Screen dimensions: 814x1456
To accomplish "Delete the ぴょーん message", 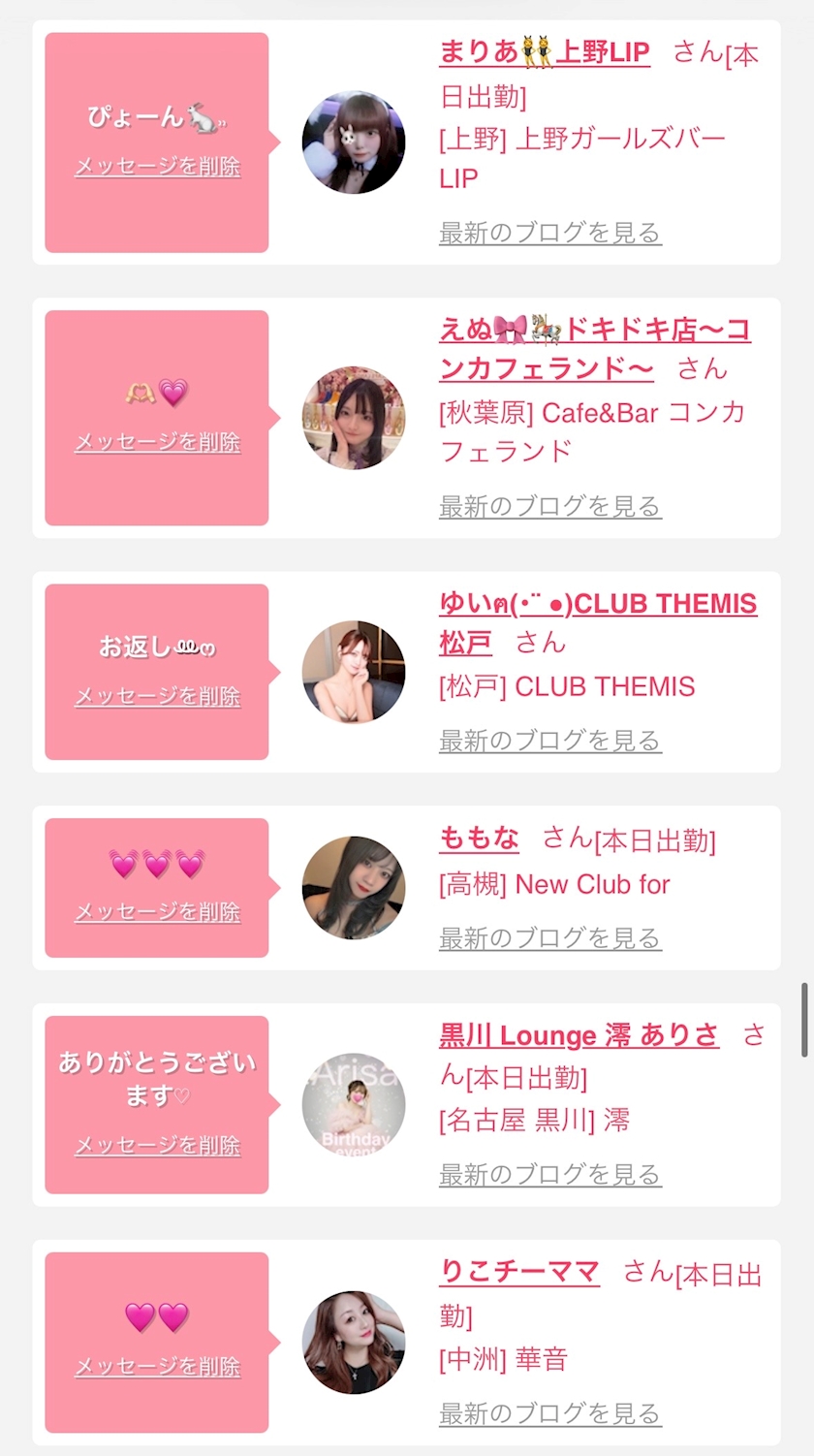I will (x=157, y=167).
